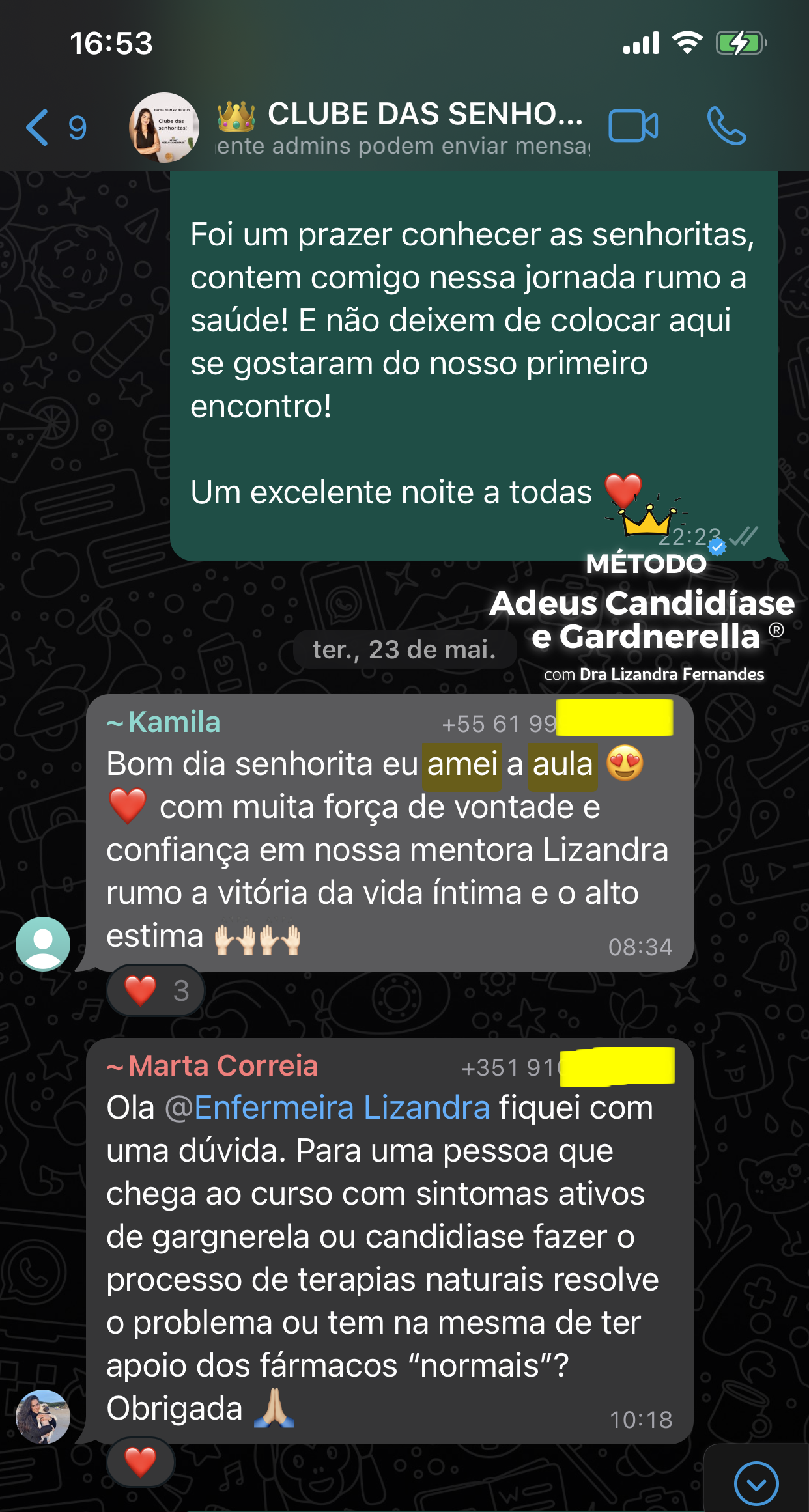Start a video call with the group

click(632, 126)
